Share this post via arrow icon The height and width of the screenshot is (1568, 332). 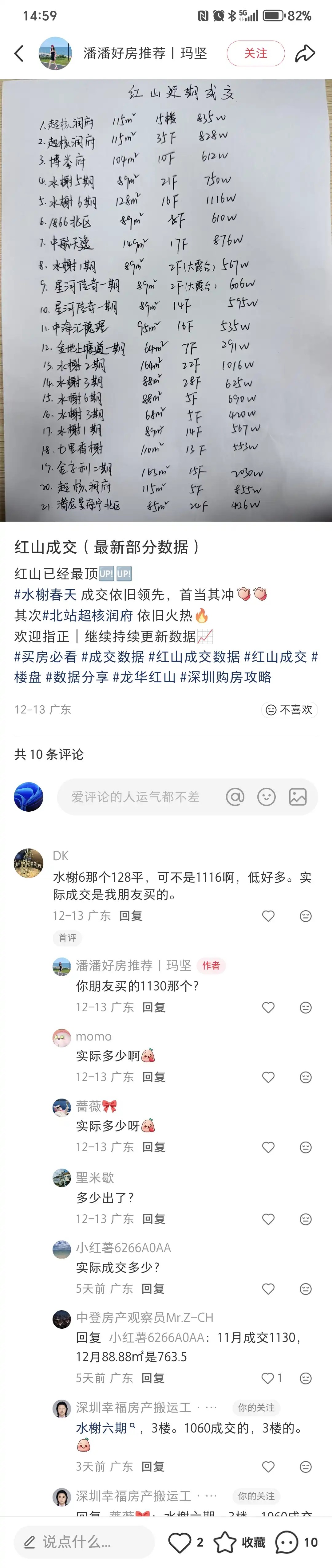pyautogui.click(x=305, y=53)
